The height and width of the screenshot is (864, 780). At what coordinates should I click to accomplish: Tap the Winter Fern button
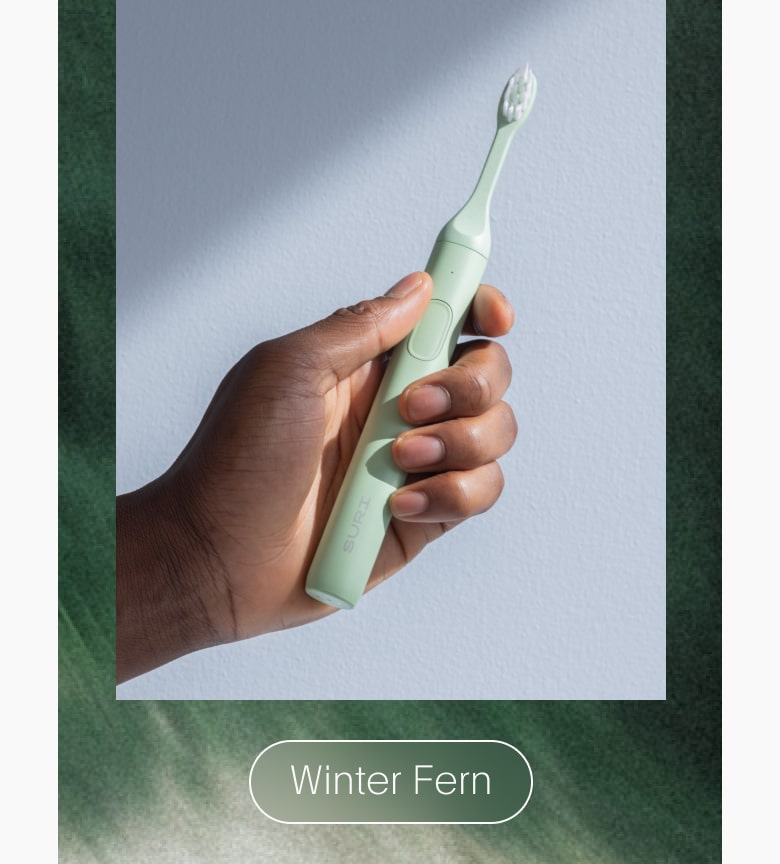pos(390,781)
